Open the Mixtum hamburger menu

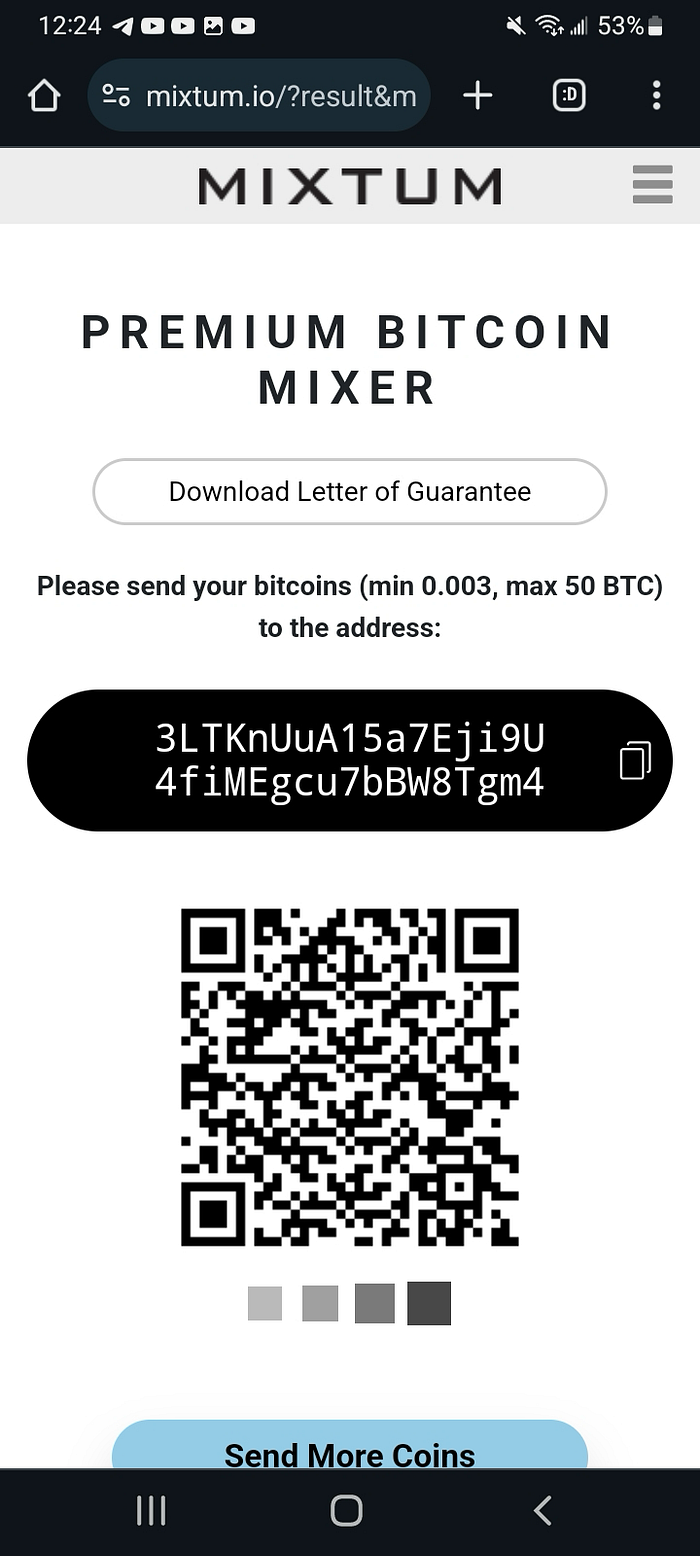tap(652, 186)
